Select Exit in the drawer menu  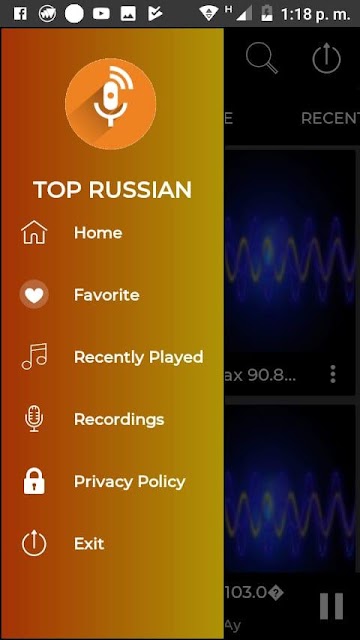(x=112, y=544)
